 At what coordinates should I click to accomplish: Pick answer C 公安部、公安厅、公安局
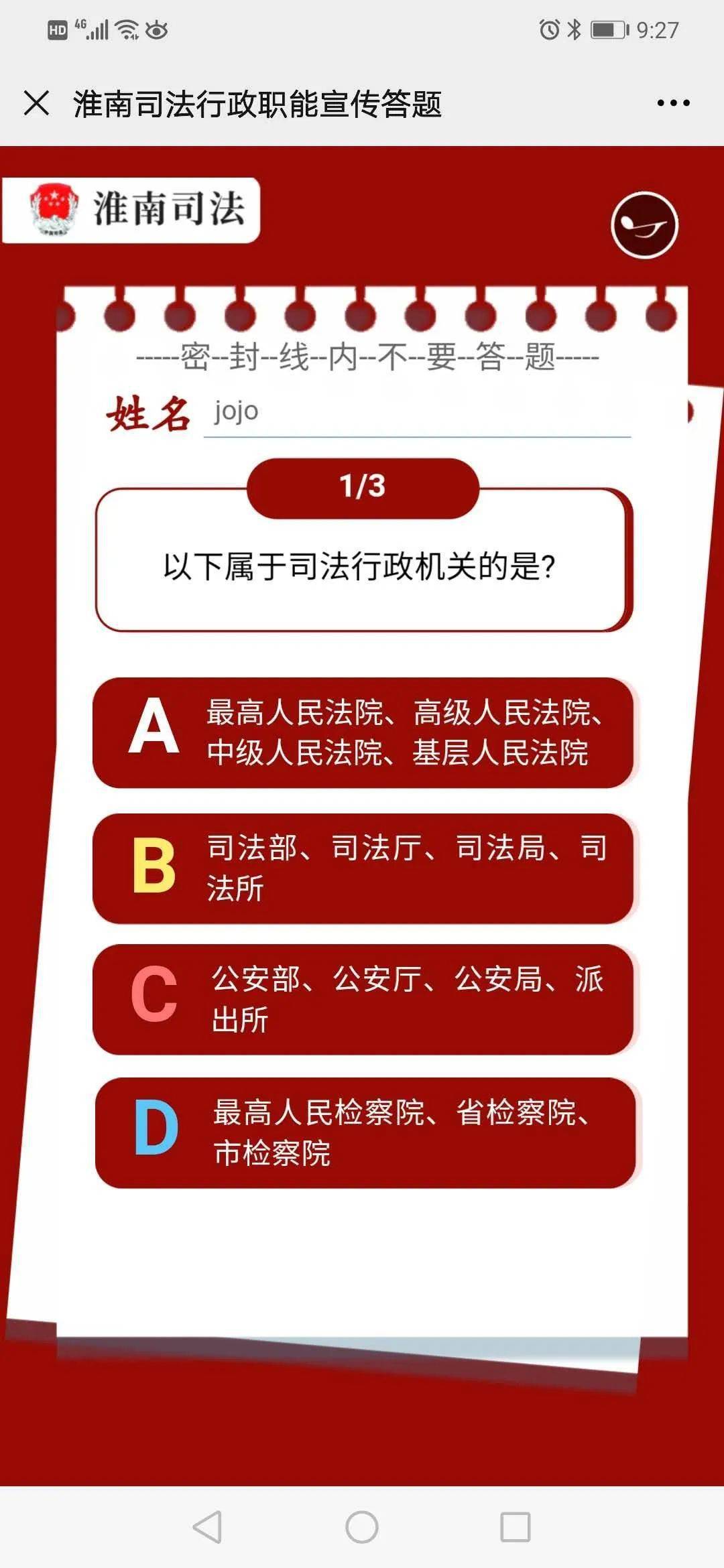[363, 999]
